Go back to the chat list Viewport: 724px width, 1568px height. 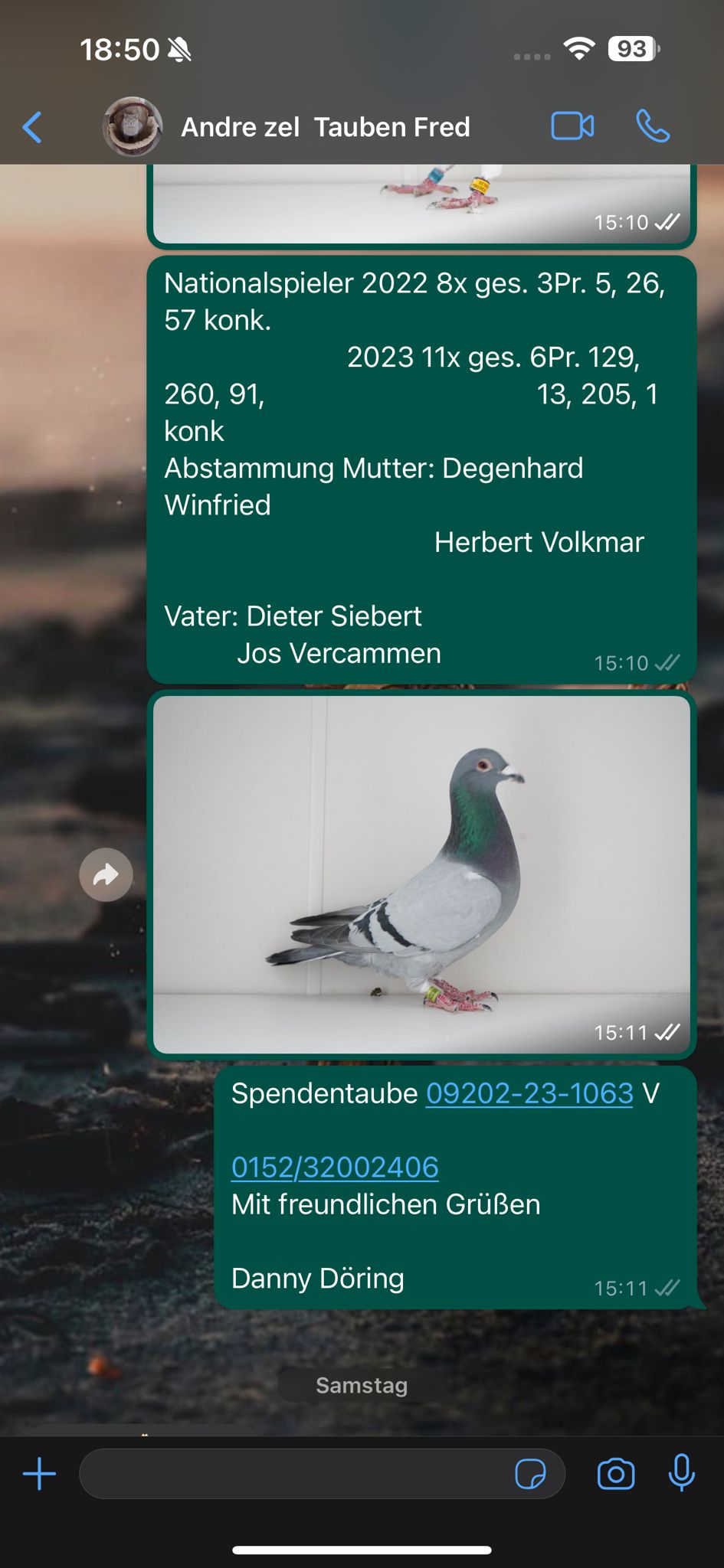click(32, 127)
